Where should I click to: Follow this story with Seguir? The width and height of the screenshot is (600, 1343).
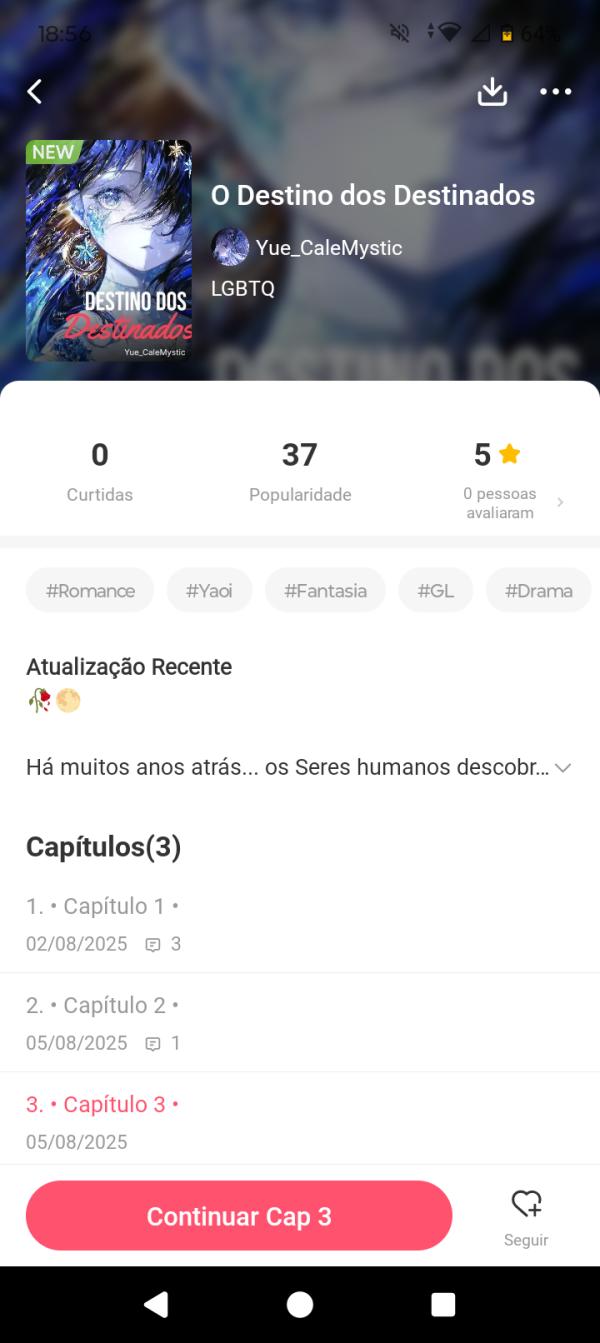[x=526, y=1216]
